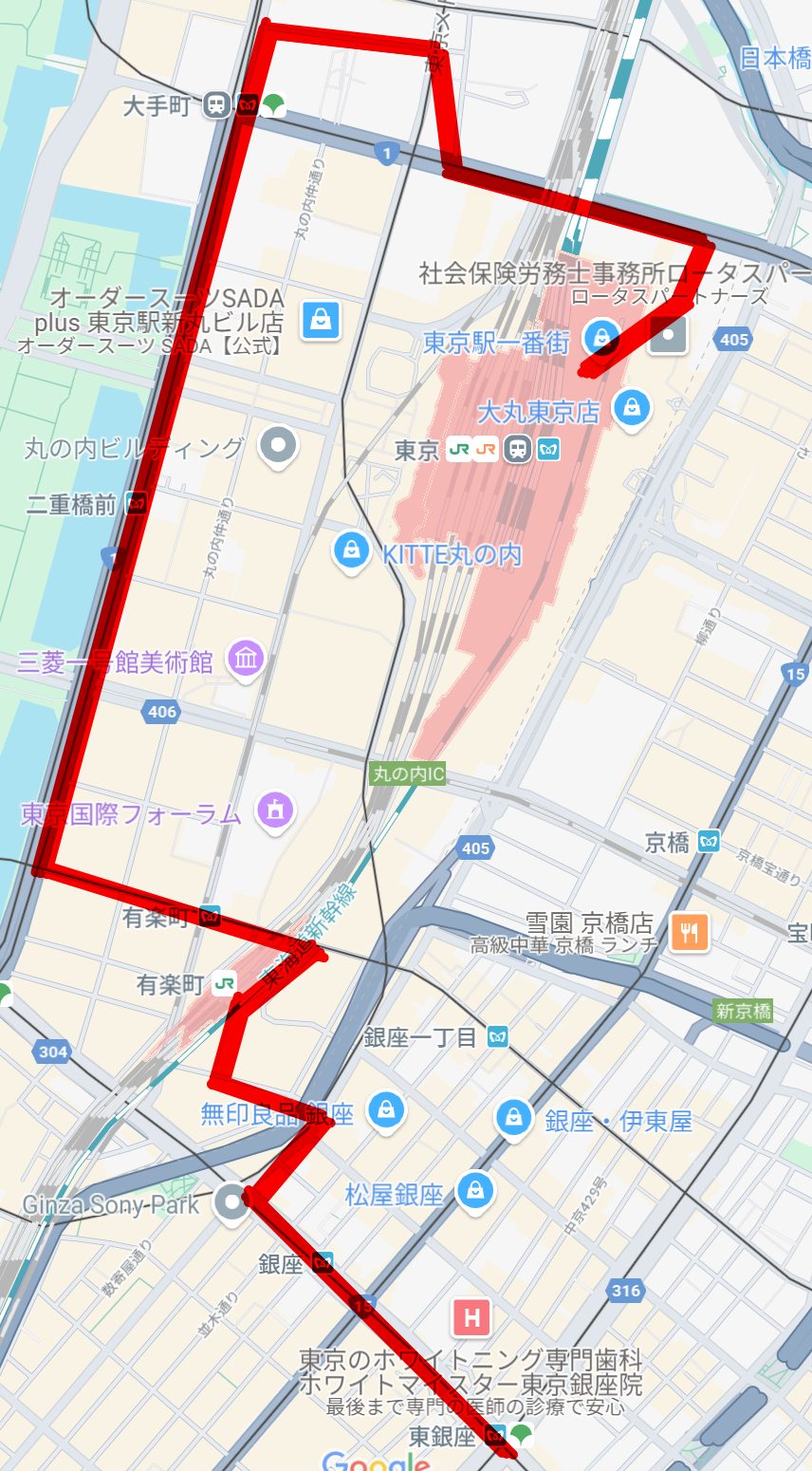Tap the Ginza Sony Park marker
812x1471 pixels.
click(x=231, y=1201)
